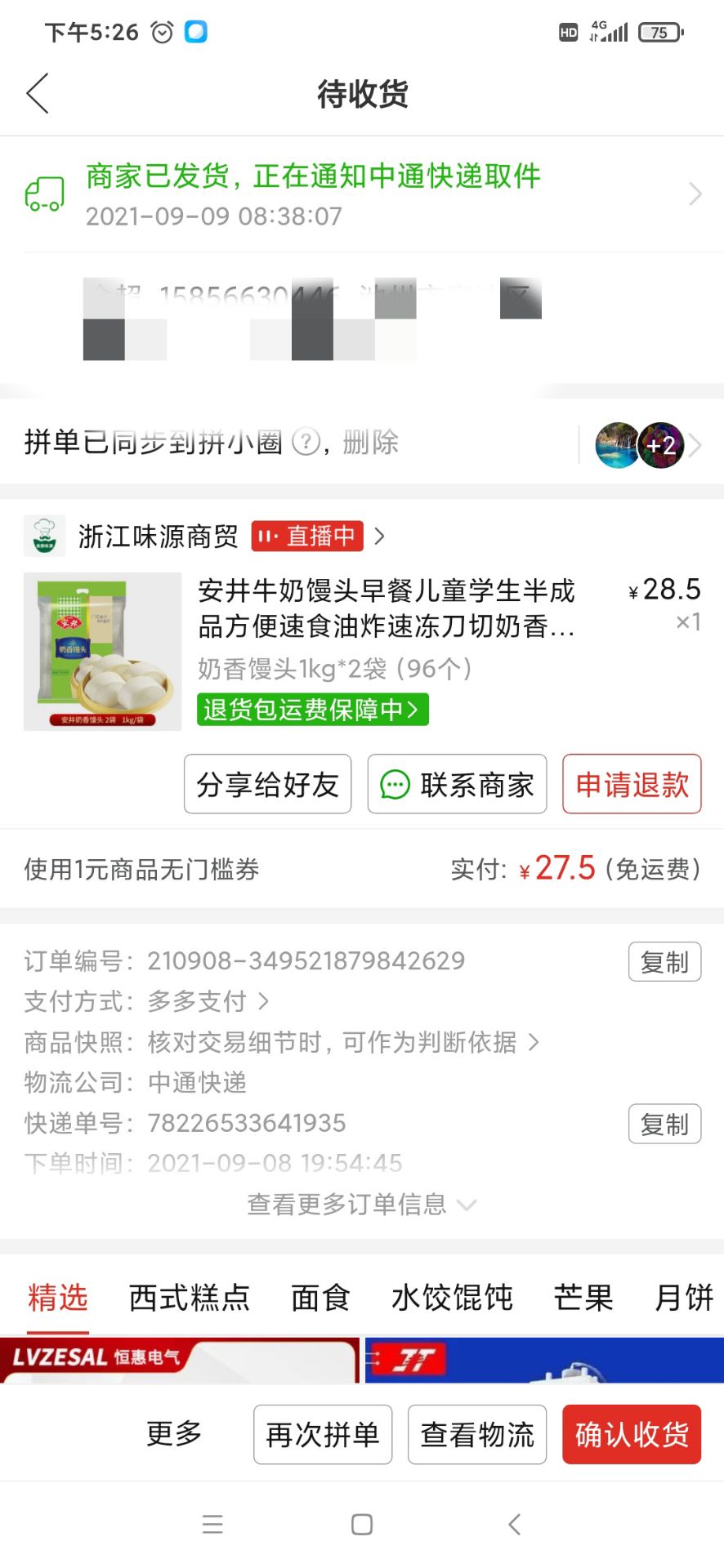Copy the 快递单号 tracking number
This screenshot has height=1568, width=724.
click(664, 1124)
